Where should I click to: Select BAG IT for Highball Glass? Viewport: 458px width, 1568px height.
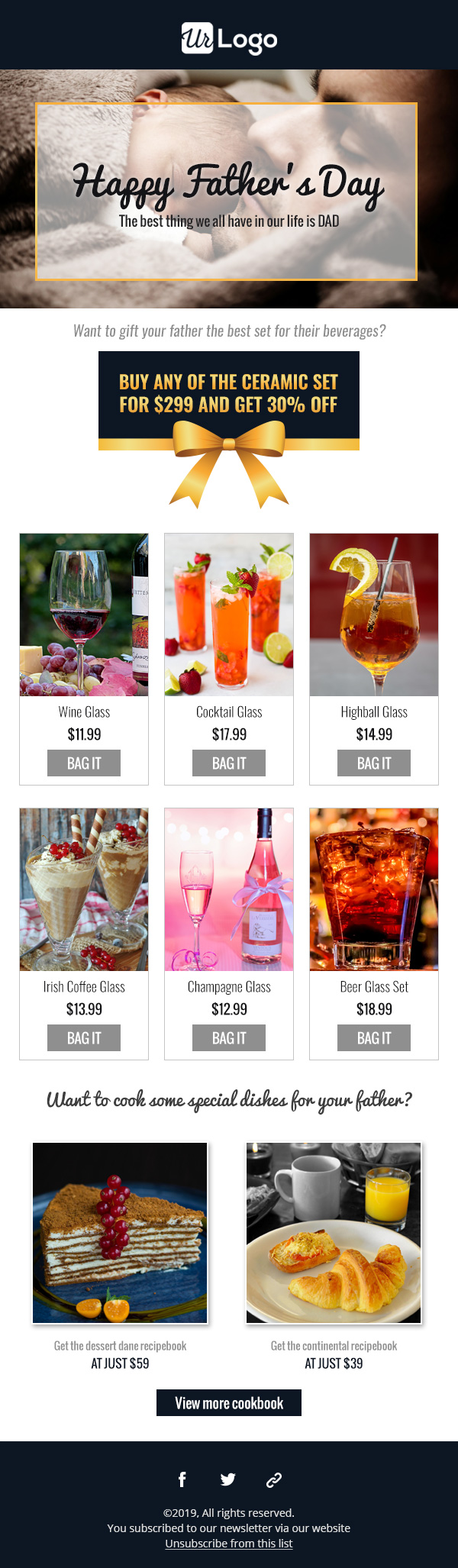point(374,763)
